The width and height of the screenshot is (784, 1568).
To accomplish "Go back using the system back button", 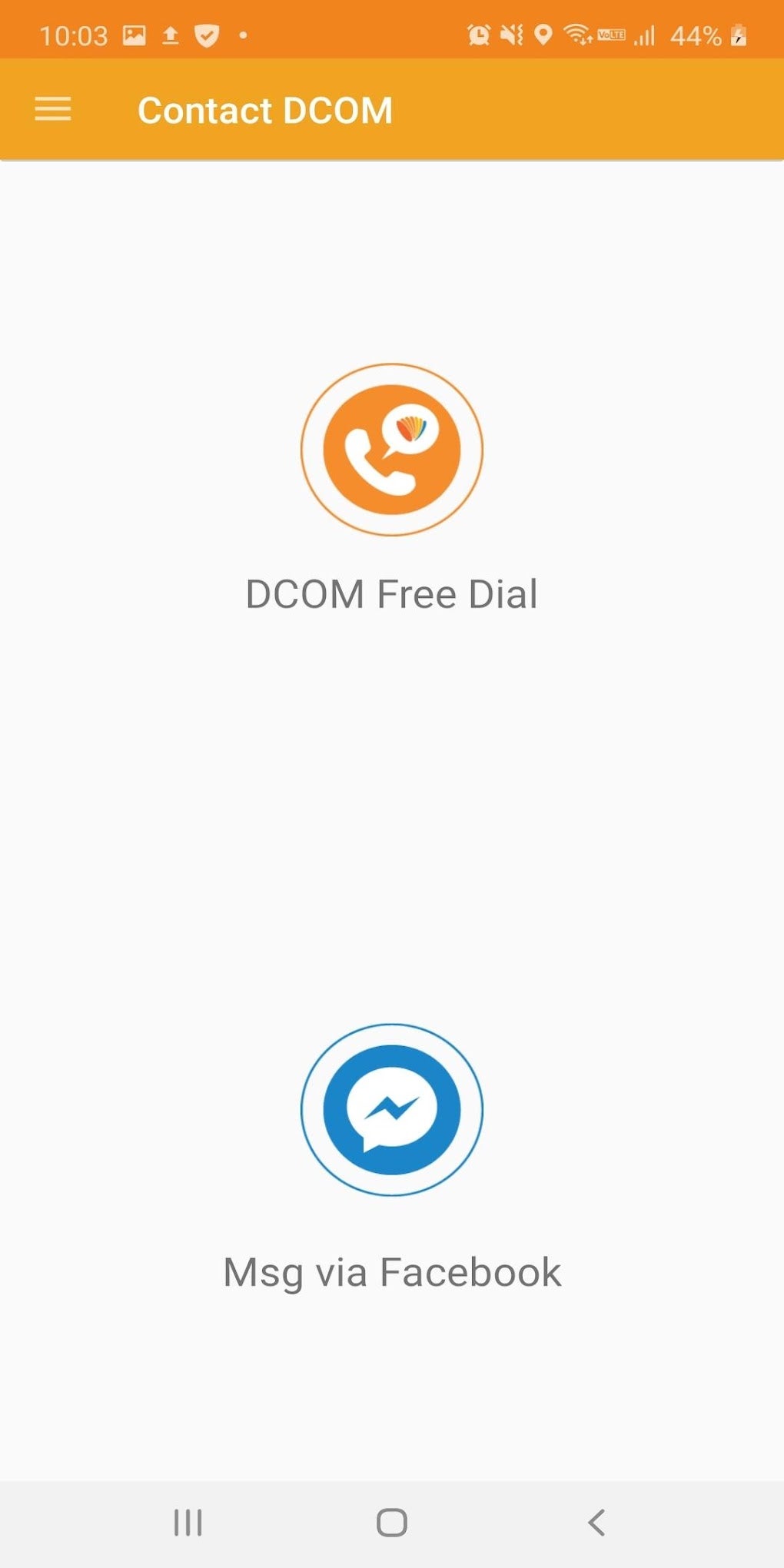I will (x=596, y=1522).
